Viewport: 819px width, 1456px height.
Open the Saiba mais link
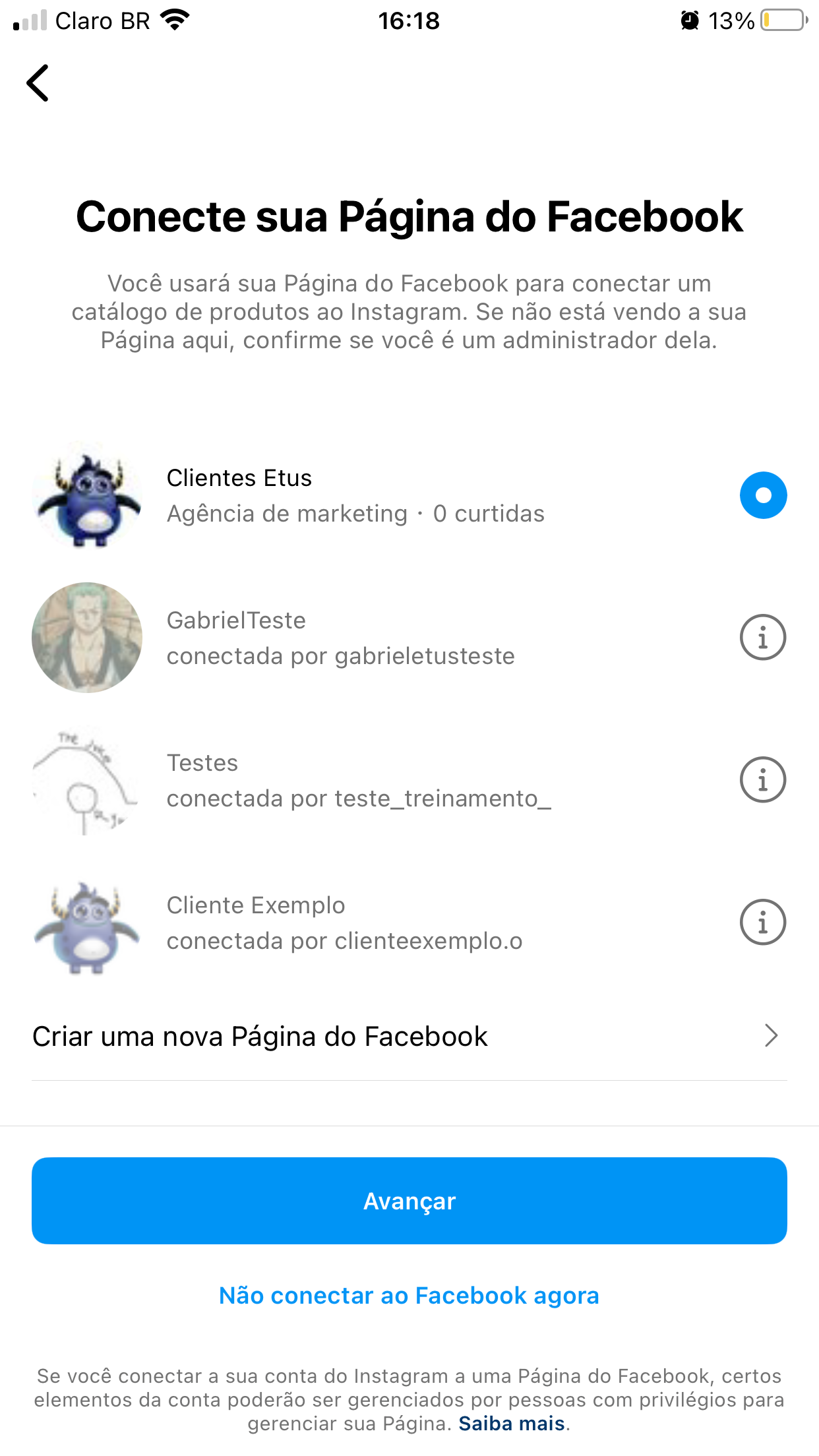coord(512,1424)
